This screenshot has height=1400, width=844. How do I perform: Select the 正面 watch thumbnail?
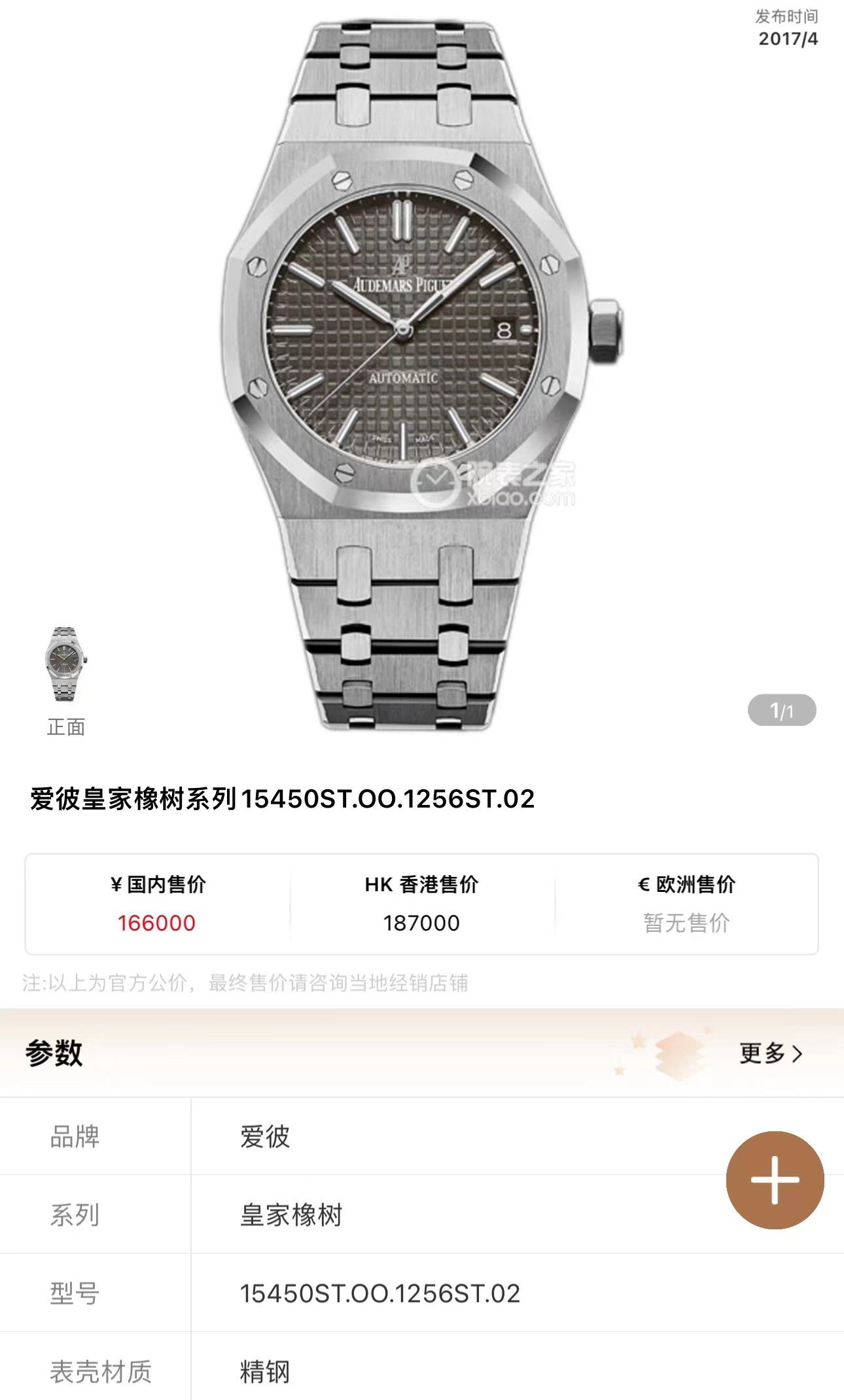[x=65, y=664]
